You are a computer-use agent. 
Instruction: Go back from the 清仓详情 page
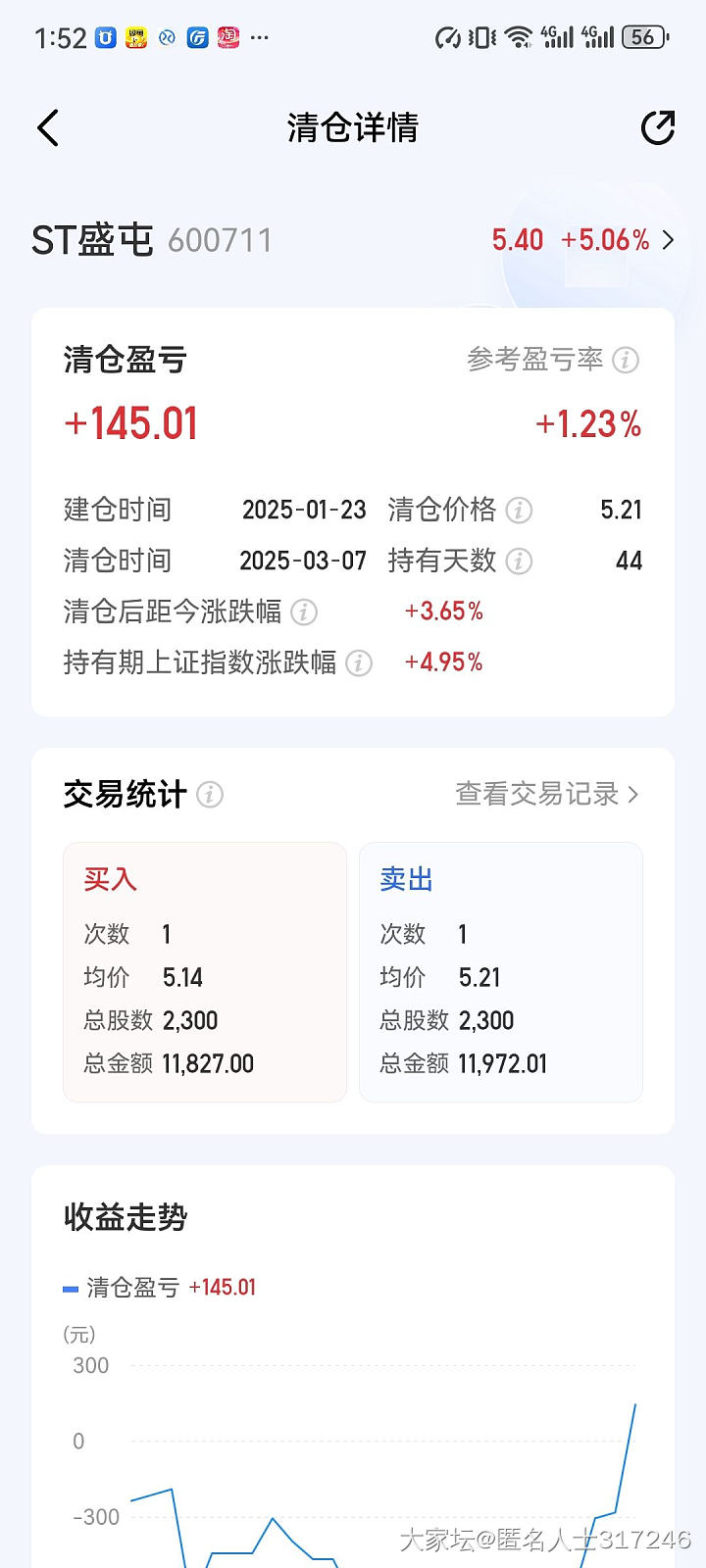pos(48,127)
